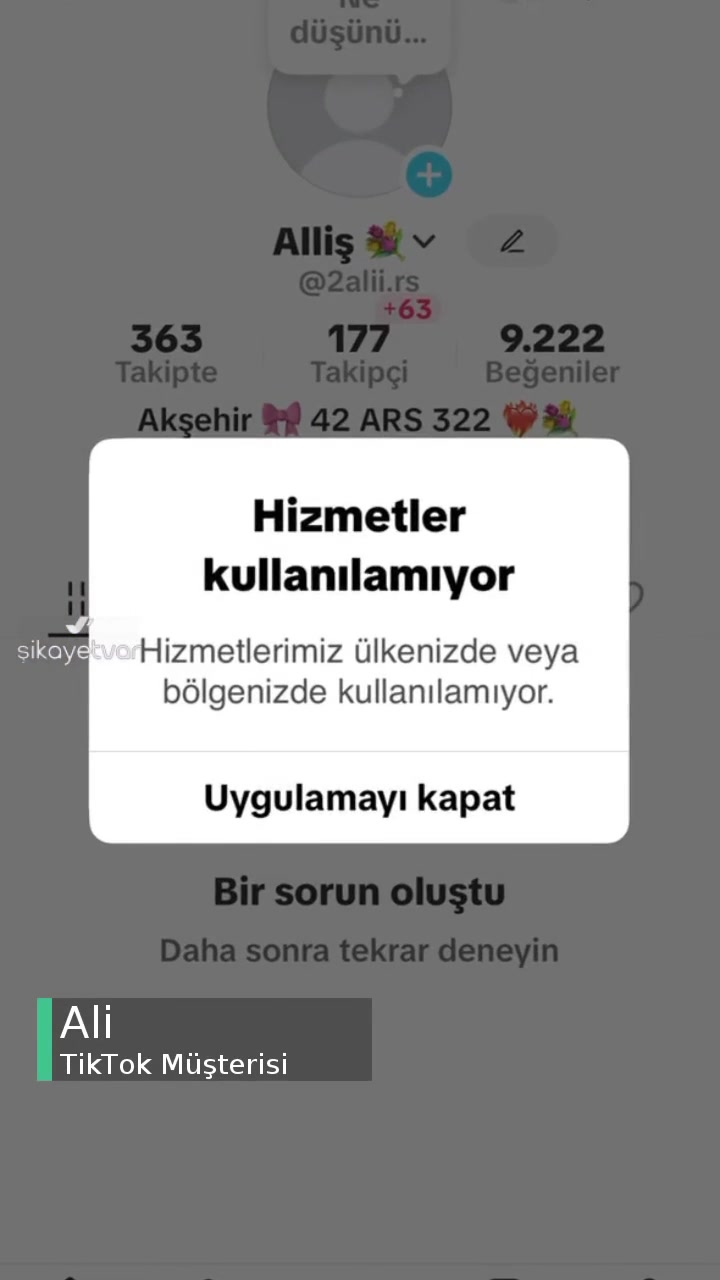Open the profile icon on bottom bar
Screen dimensions: 720x1280
(x=650, y=1272)
